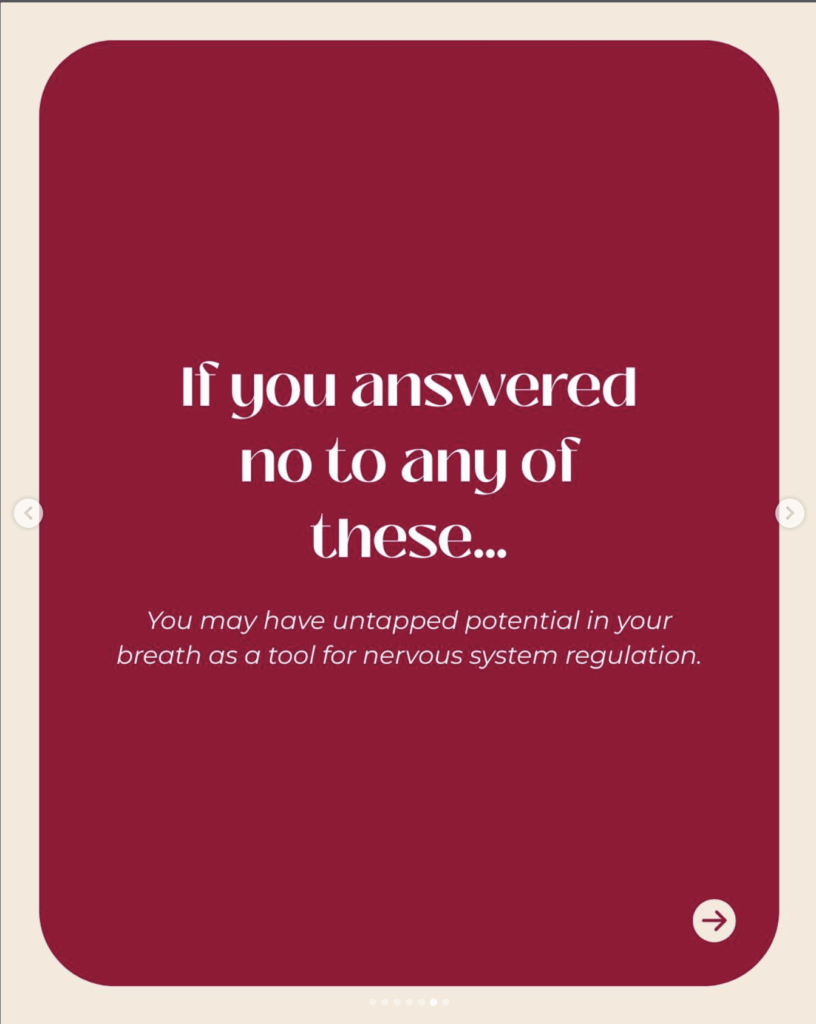Return to the previous carousel slide
Screen dimensions: 816x1024
[x=28, y=514]
